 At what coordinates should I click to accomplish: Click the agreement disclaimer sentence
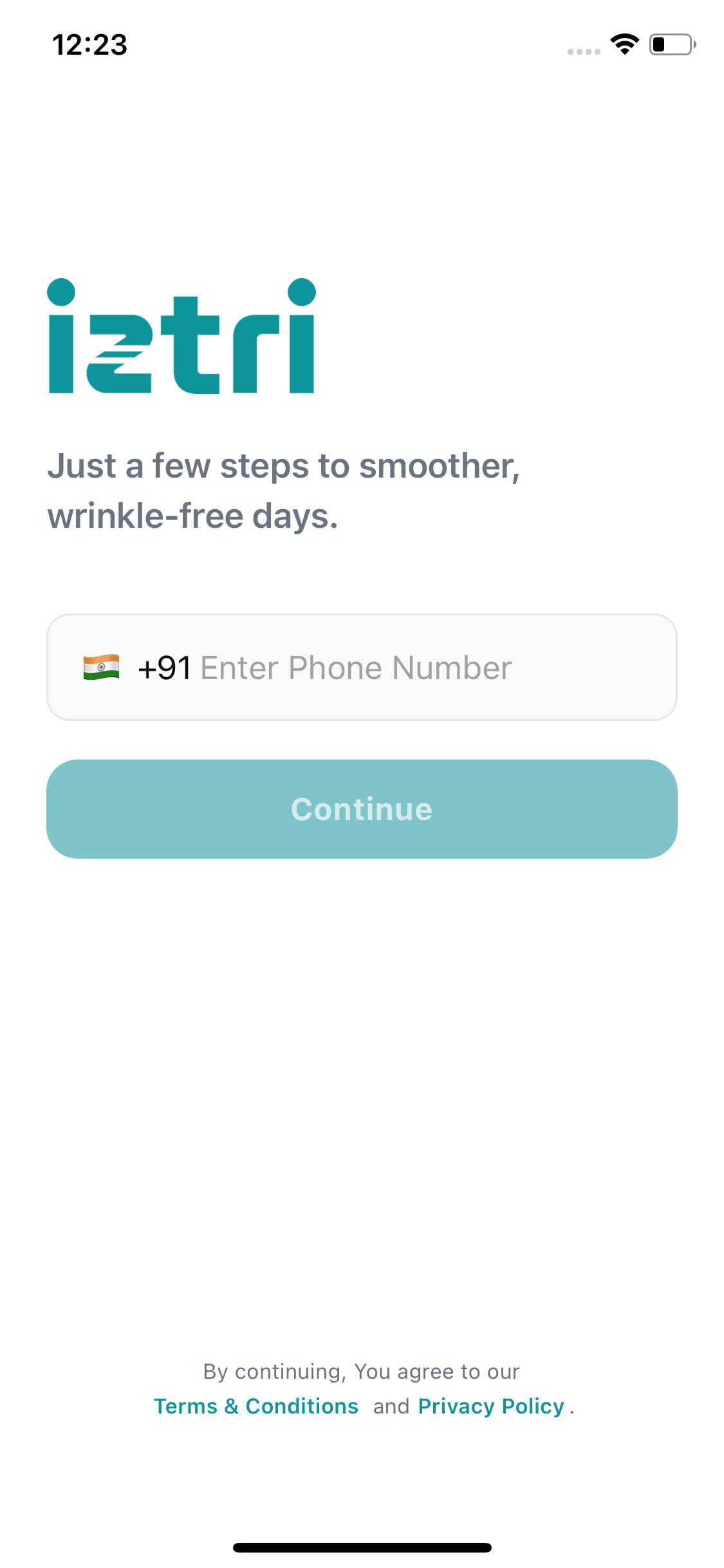pos(360,1371)
